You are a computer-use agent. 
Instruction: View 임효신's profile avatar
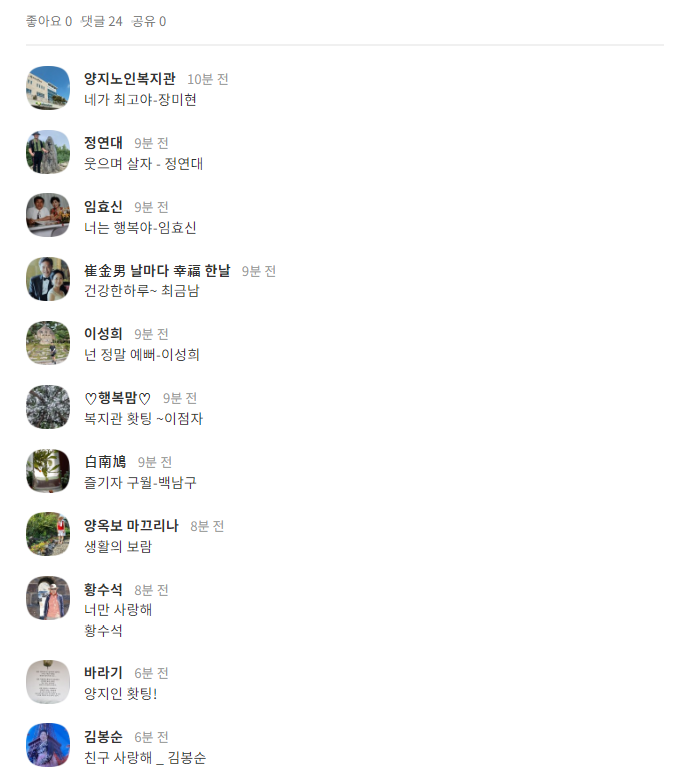tap(48, 215)
